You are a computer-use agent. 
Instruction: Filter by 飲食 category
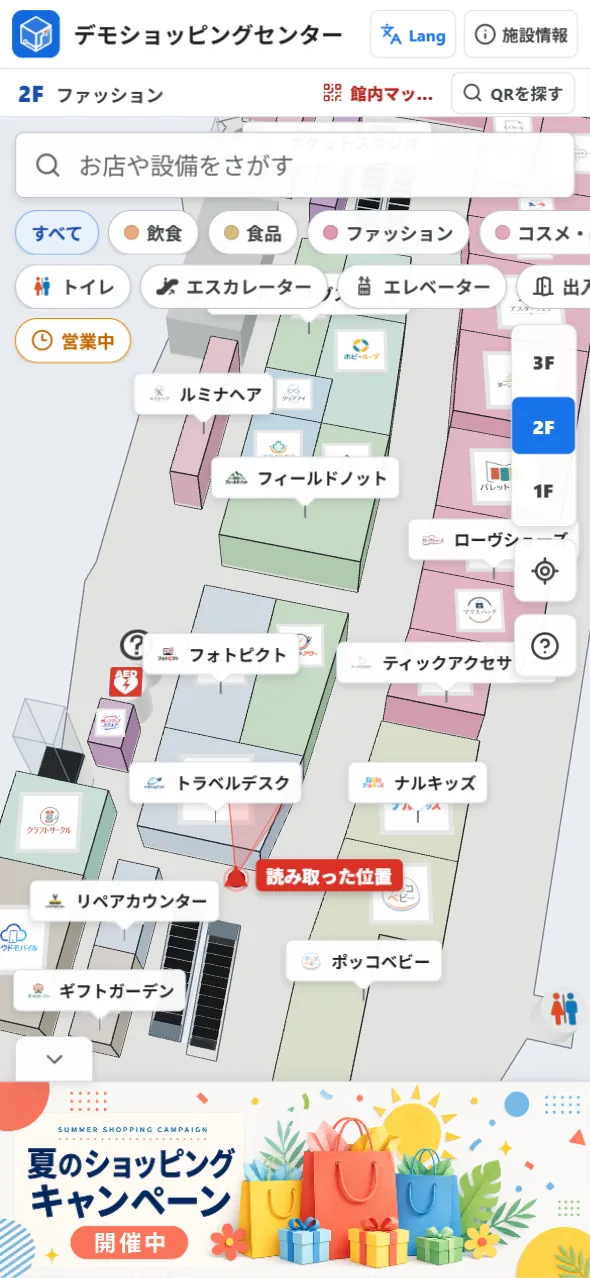pyautogui.click(x=153, y=233)
